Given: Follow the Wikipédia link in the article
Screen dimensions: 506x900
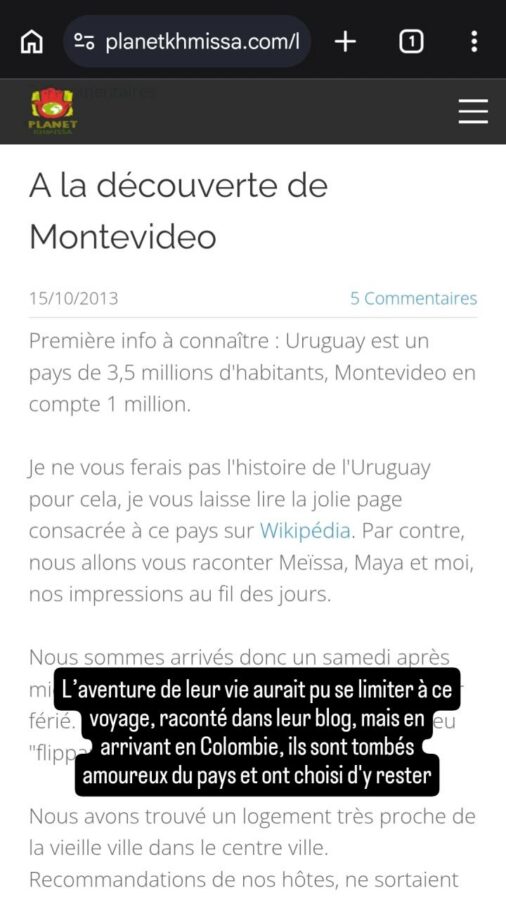Looking at the screenshot, I should [x=305, y=531].
